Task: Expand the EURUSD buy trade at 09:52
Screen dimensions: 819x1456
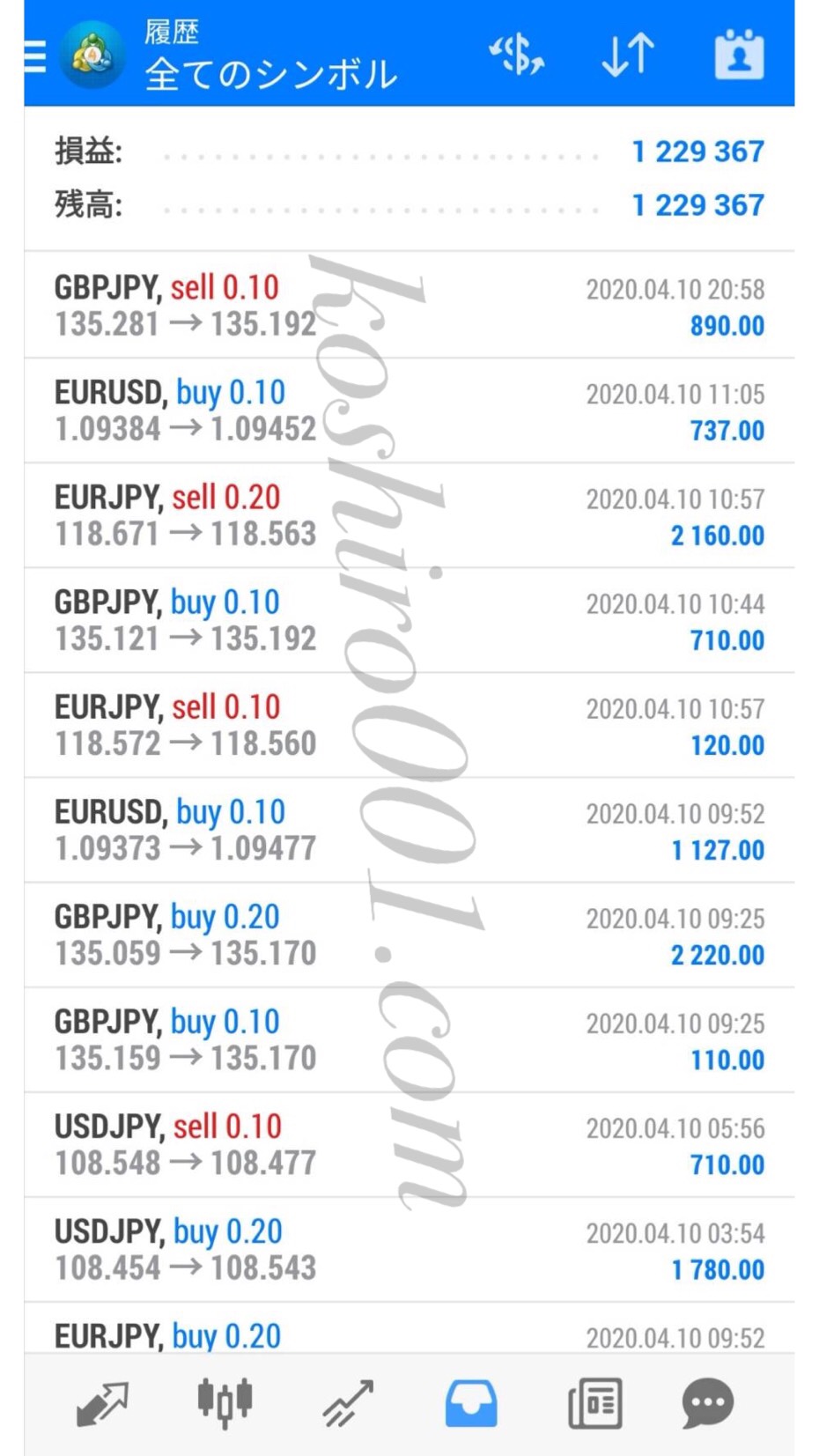Action: 409,830
